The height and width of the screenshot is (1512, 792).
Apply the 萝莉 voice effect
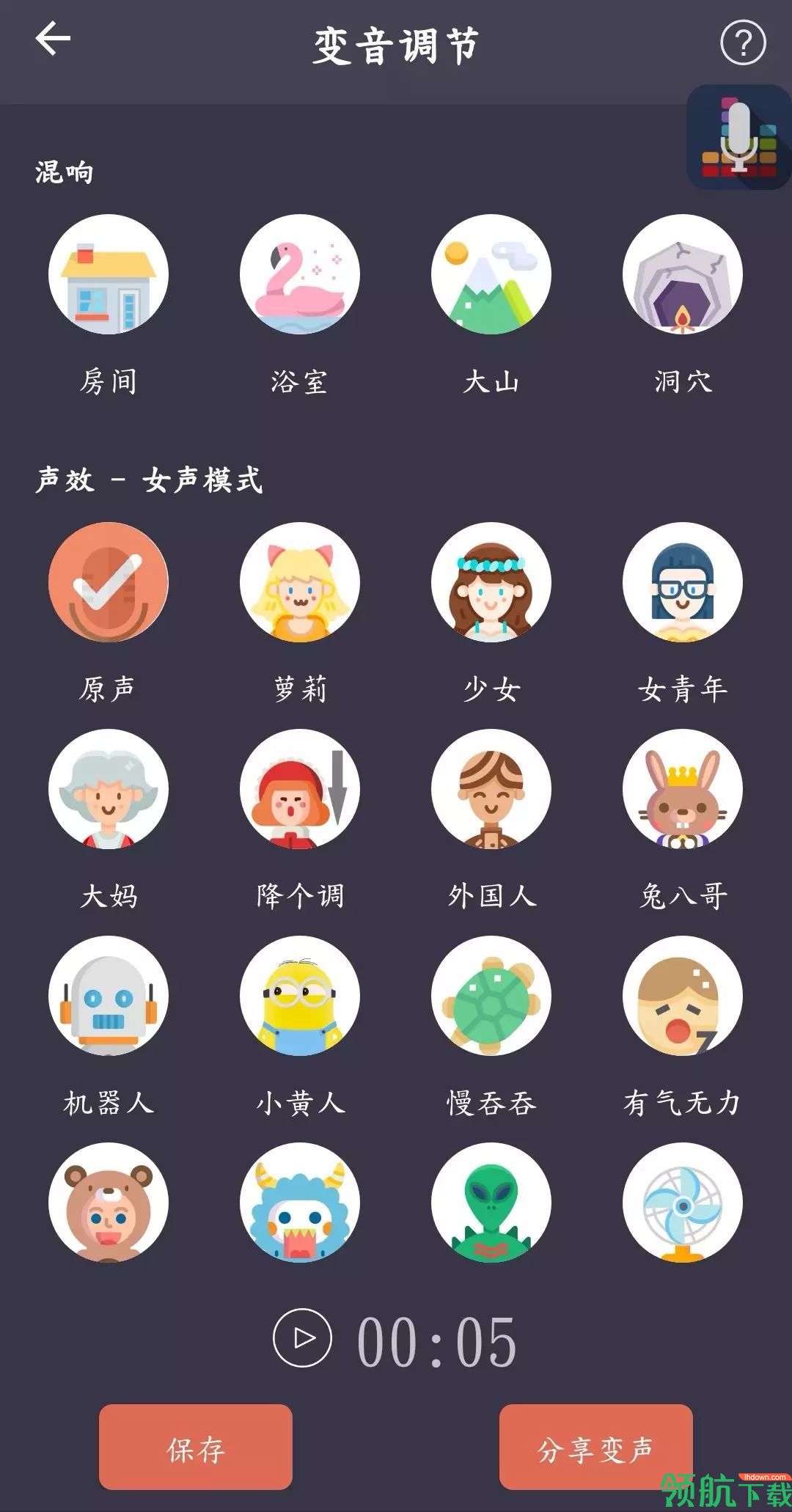(x=300, y=581)
